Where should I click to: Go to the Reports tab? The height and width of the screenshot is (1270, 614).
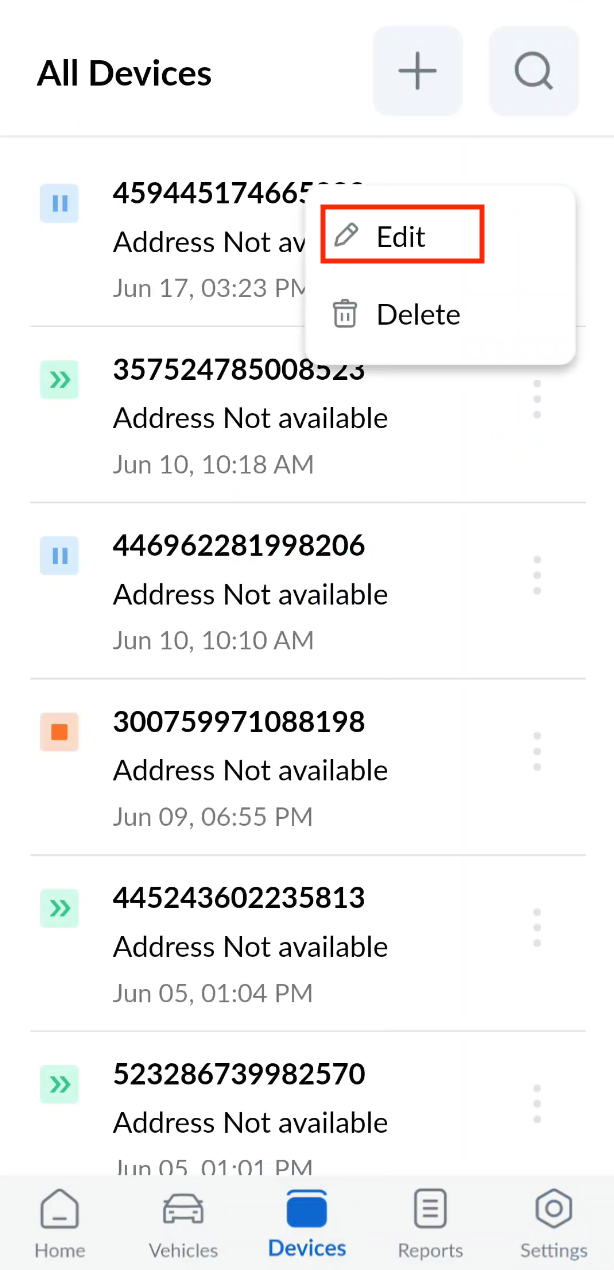[x=430, y=1223]
